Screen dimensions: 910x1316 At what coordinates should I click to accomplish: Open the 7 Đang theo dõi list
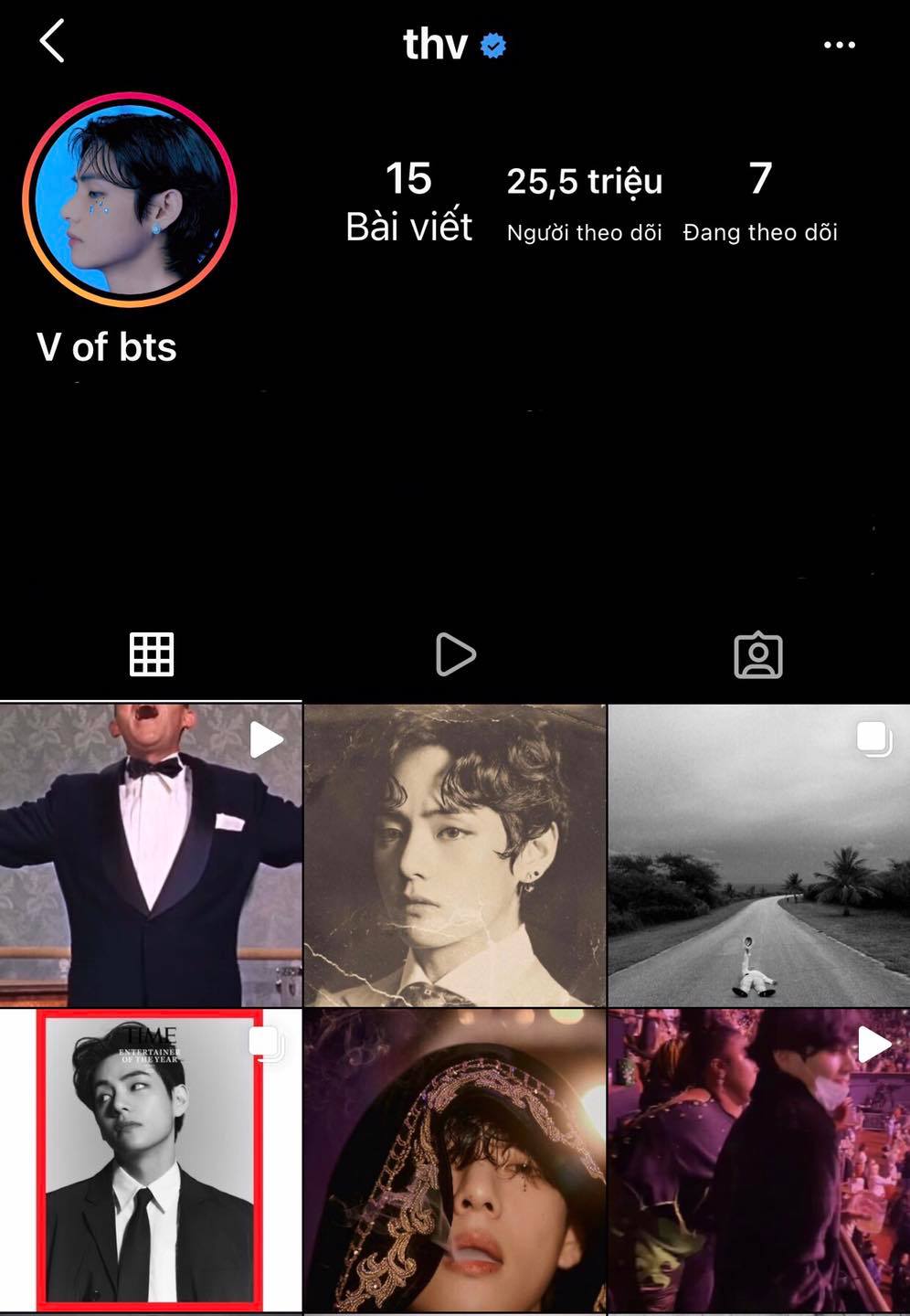(759, 203)
